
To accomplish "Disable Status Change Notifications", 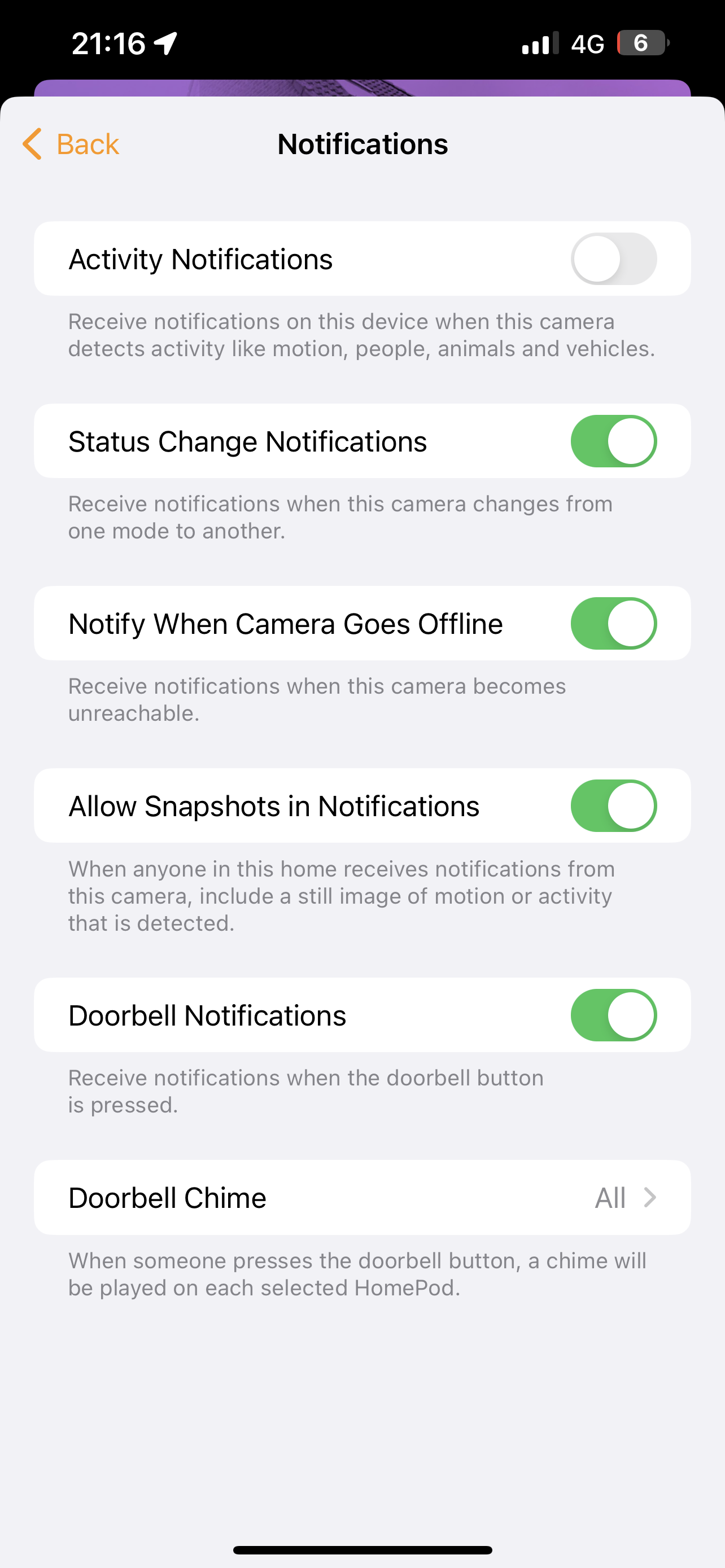I will [615, 441].
